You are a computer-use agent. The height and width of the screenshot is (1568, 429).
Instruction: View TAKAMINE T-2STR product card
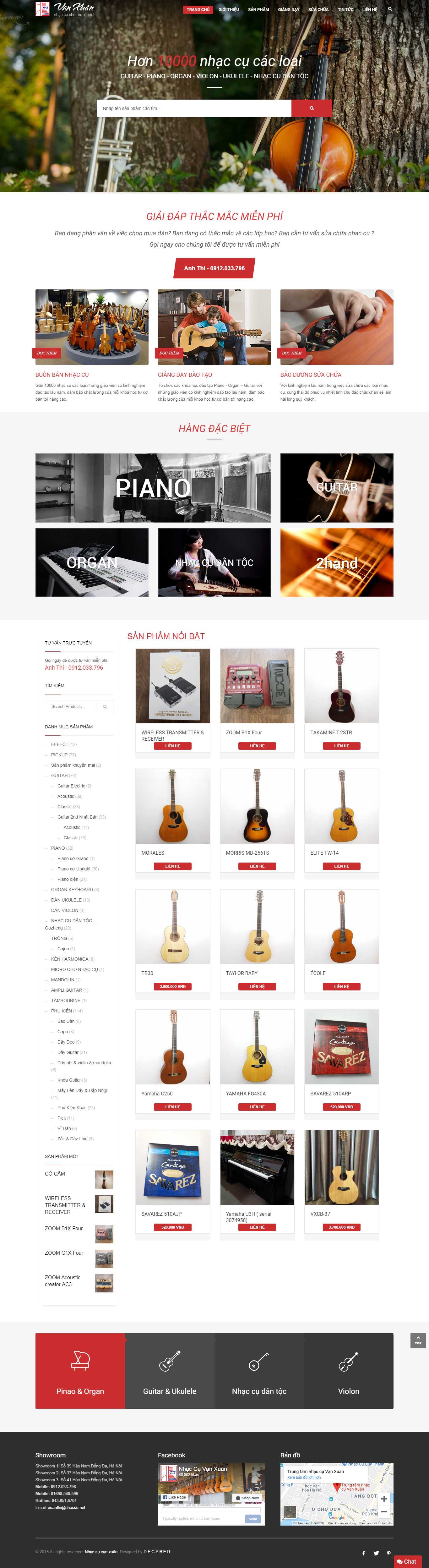(x=341, y=687)
